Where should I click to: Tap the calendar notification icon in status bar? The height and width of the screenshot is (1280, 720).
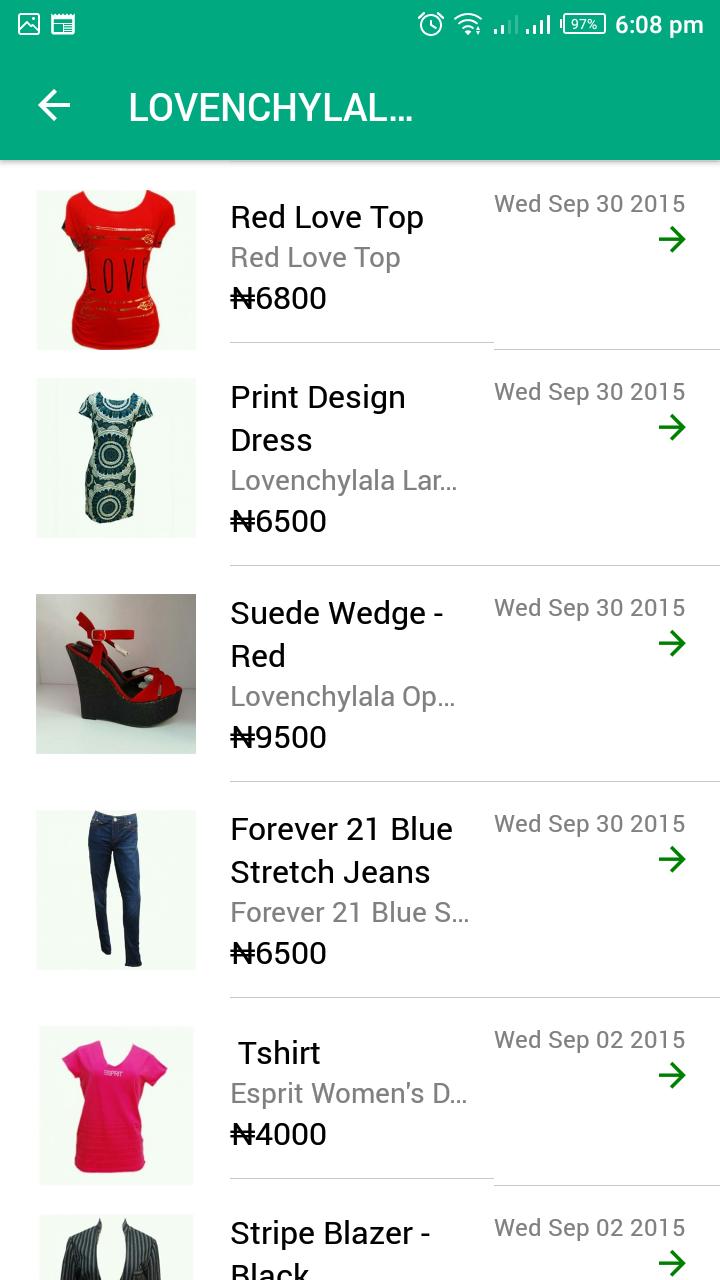click(62, 24)
